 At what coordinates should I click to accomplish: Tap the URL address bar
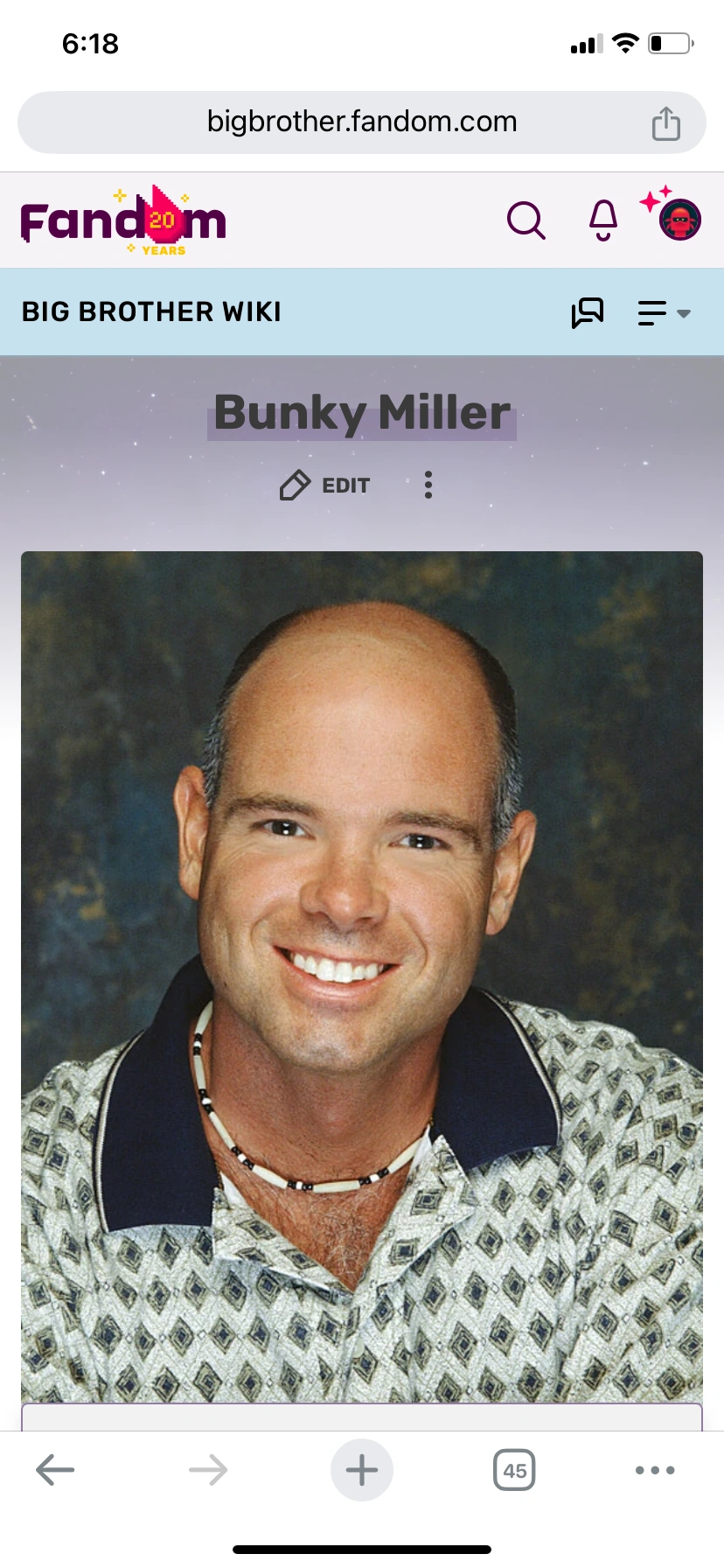361,122
